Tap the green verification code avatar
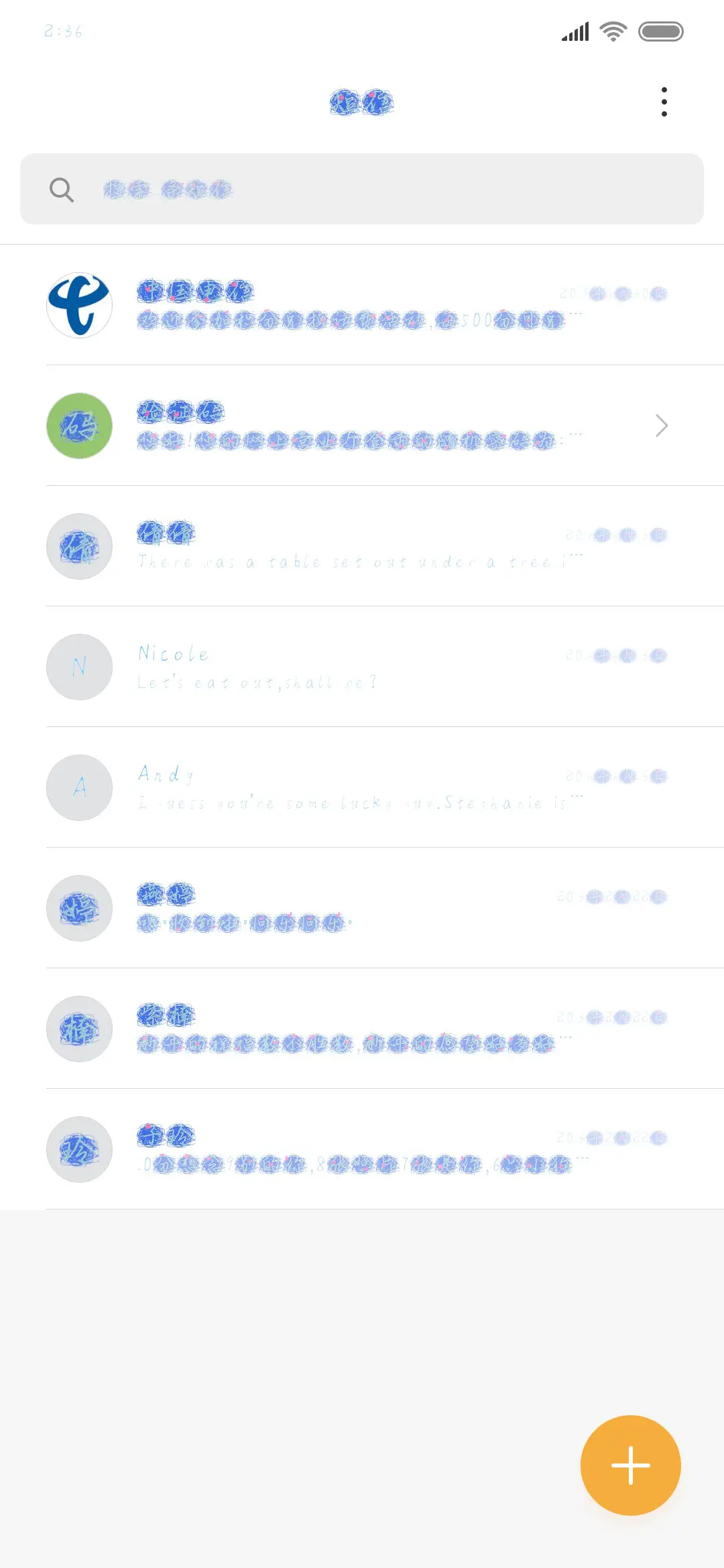Screen dimensions: 724x1568 point(78,426)
